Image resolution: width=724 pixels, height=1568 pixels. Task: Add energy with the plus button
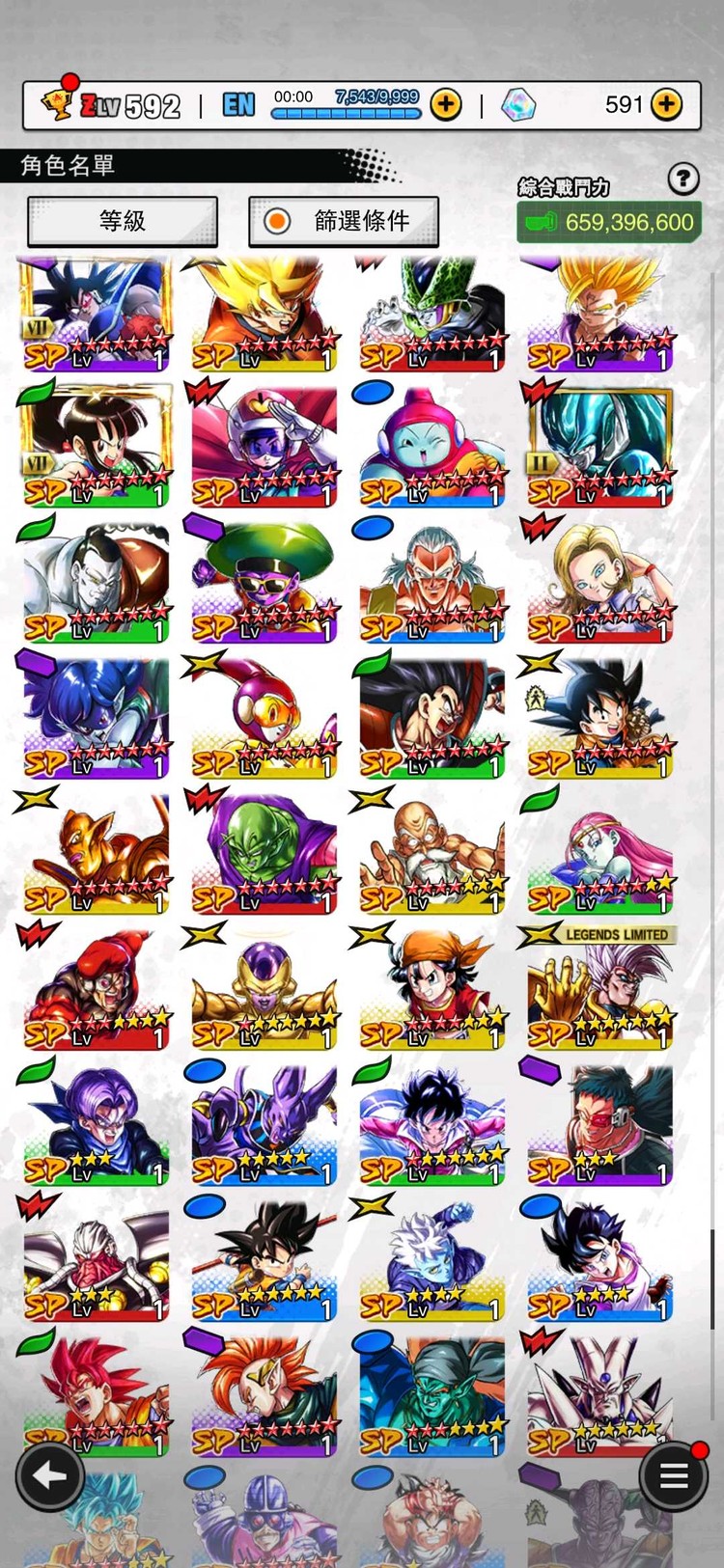(x=446, y=104)
